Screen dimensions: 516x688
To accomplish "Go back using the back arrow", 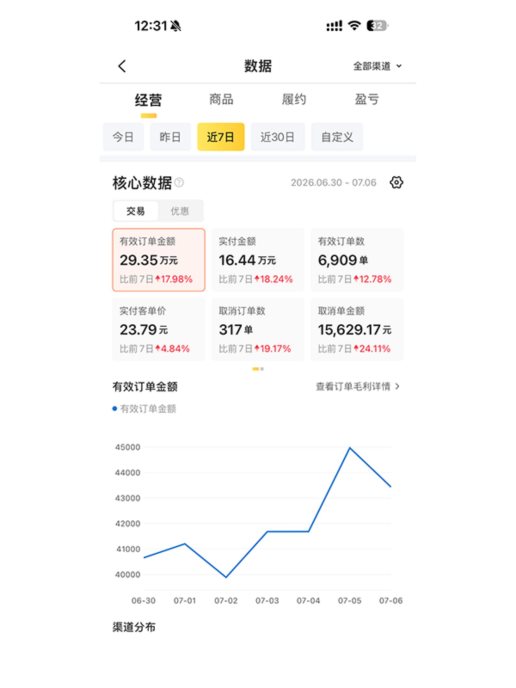I will (x=122, y=66).
